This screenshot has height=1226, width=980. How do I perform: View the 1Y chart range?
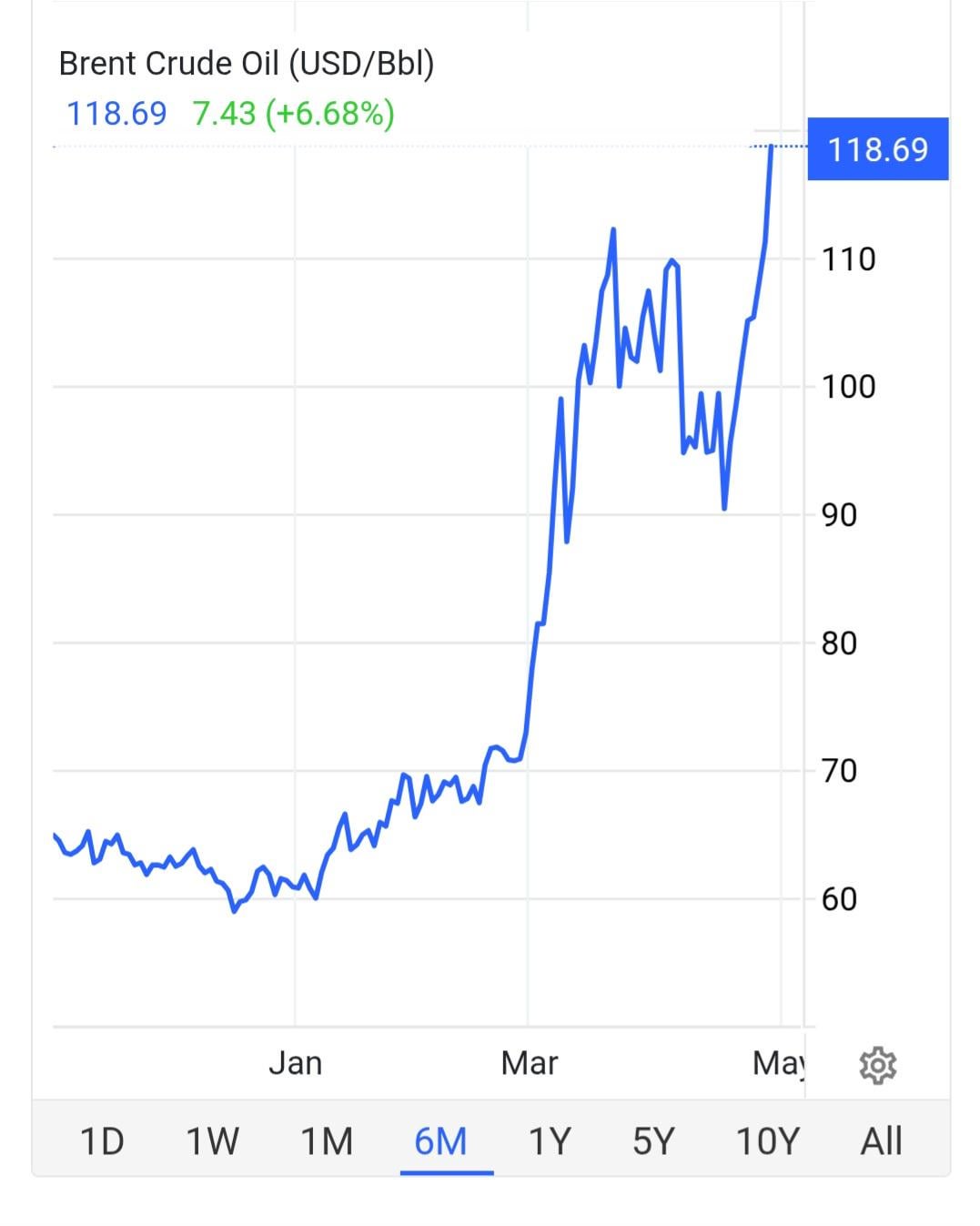tap(551, 1140)
